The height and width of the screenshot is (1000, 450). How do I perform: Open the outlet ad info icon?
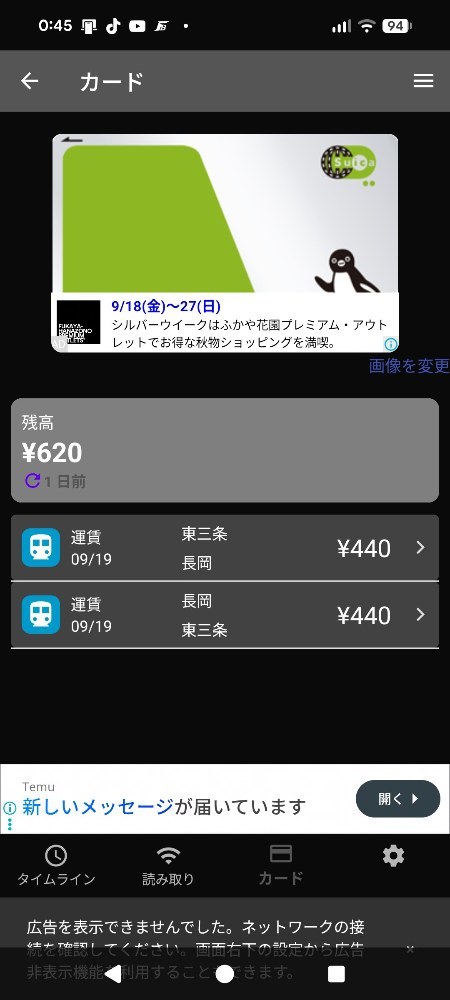point(391,344)
